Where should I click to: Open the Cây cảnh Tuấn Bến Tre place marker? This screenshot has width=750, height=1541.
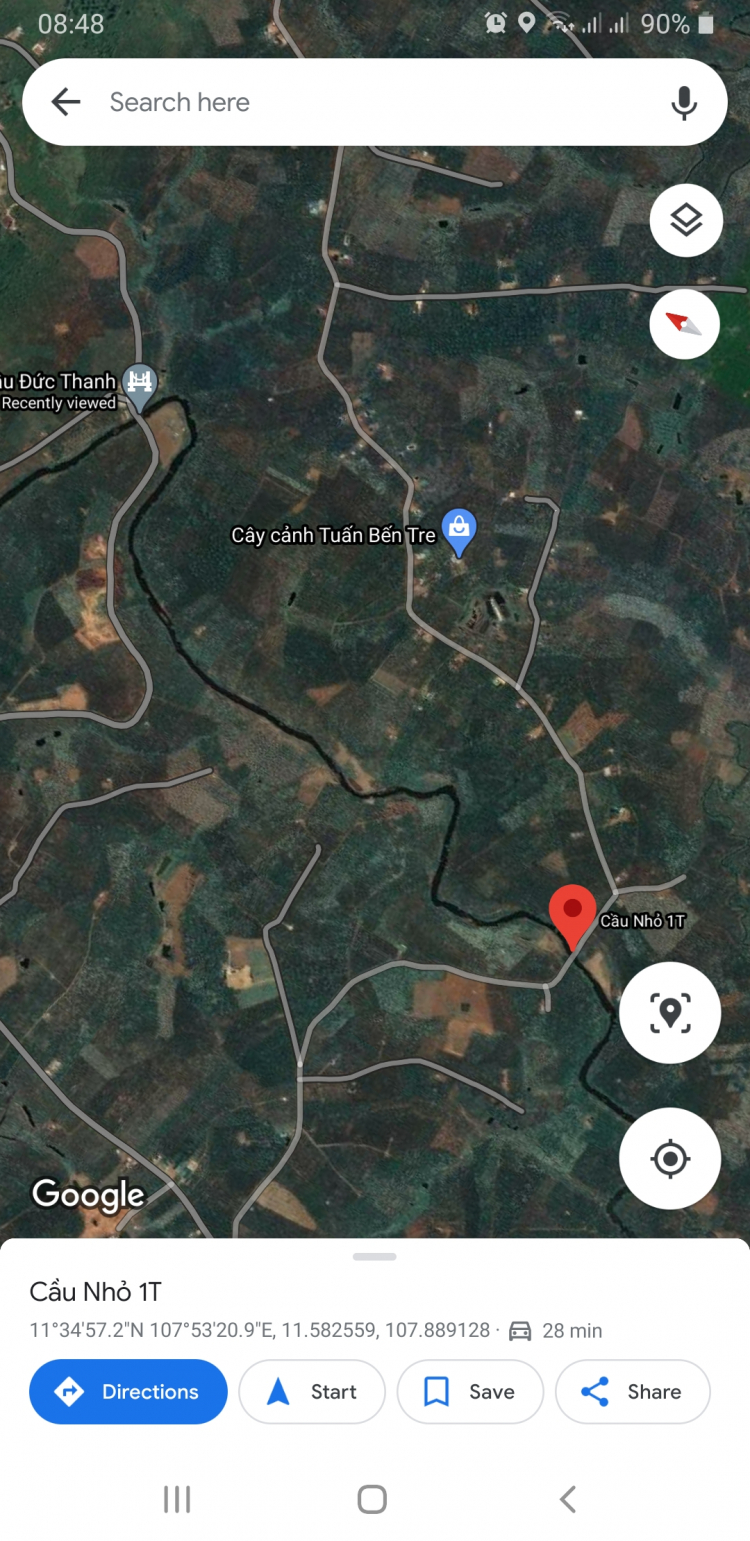point(459,530)
